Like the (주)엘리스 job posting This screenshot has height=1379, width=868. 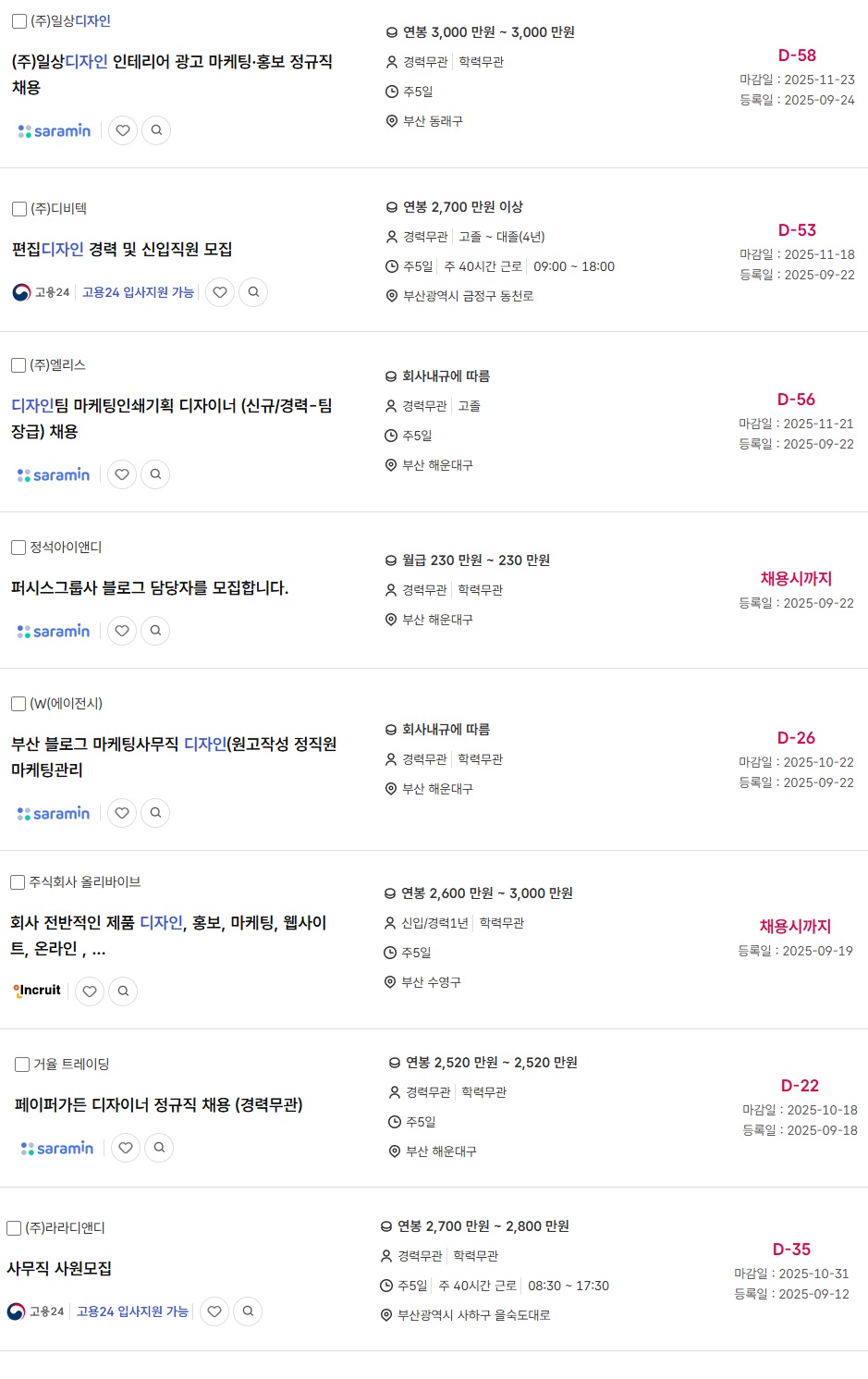pyautogui.click(x=122, y=474)
